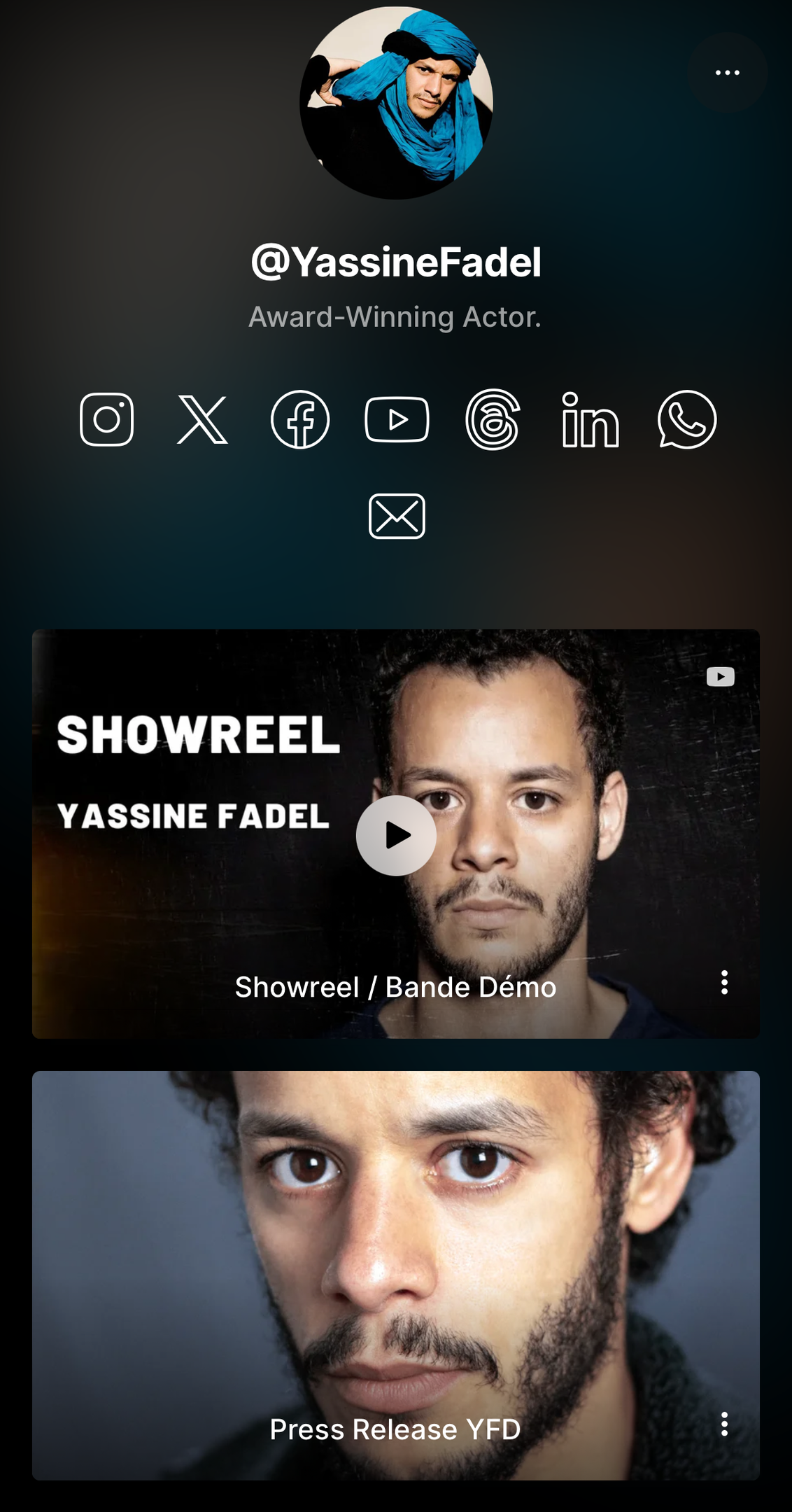Screen dimensions: 792x1512
Task: Open the Instagram profile link
Action: 107,419
